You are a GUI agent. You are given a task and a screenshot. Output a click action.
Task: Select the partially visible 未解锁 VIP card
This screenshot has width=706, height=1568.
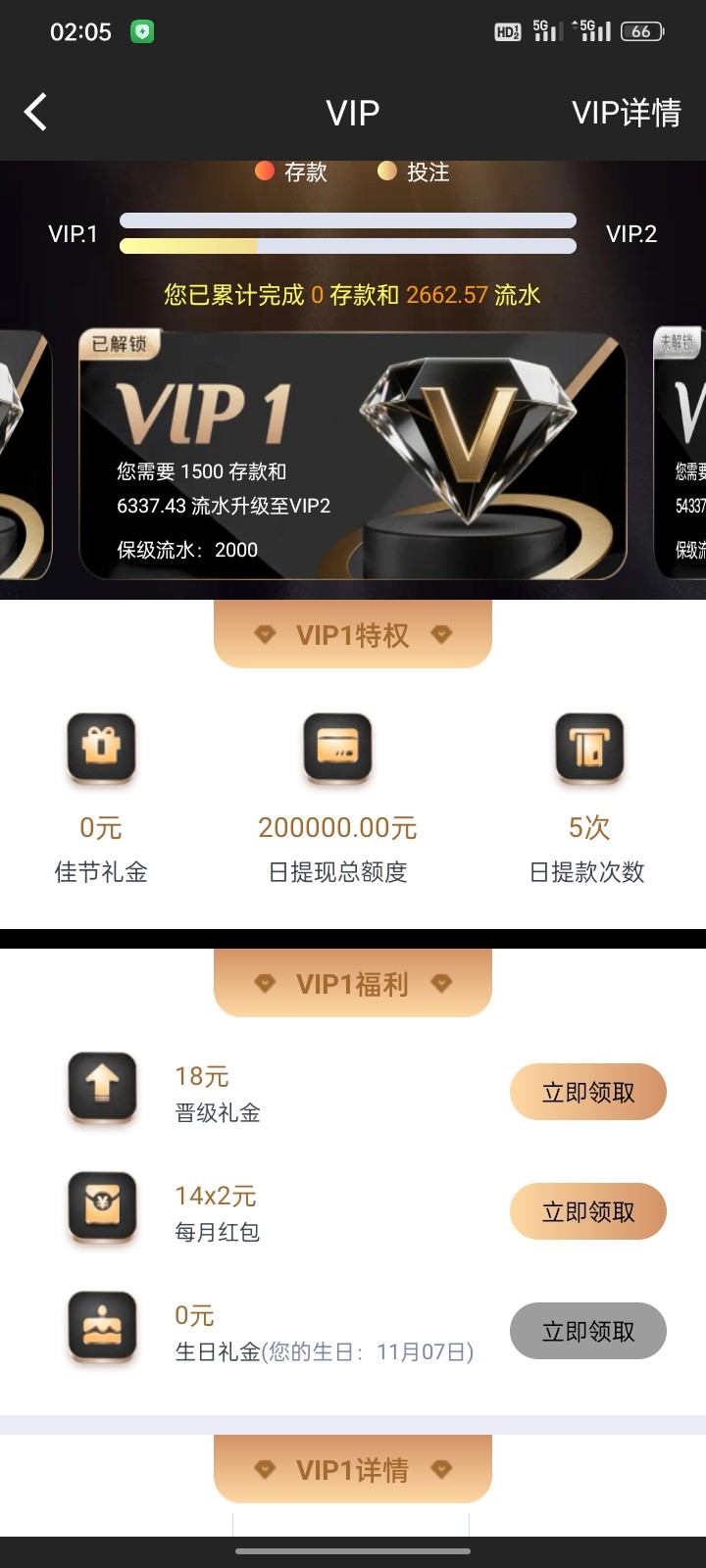coord(681,456)
